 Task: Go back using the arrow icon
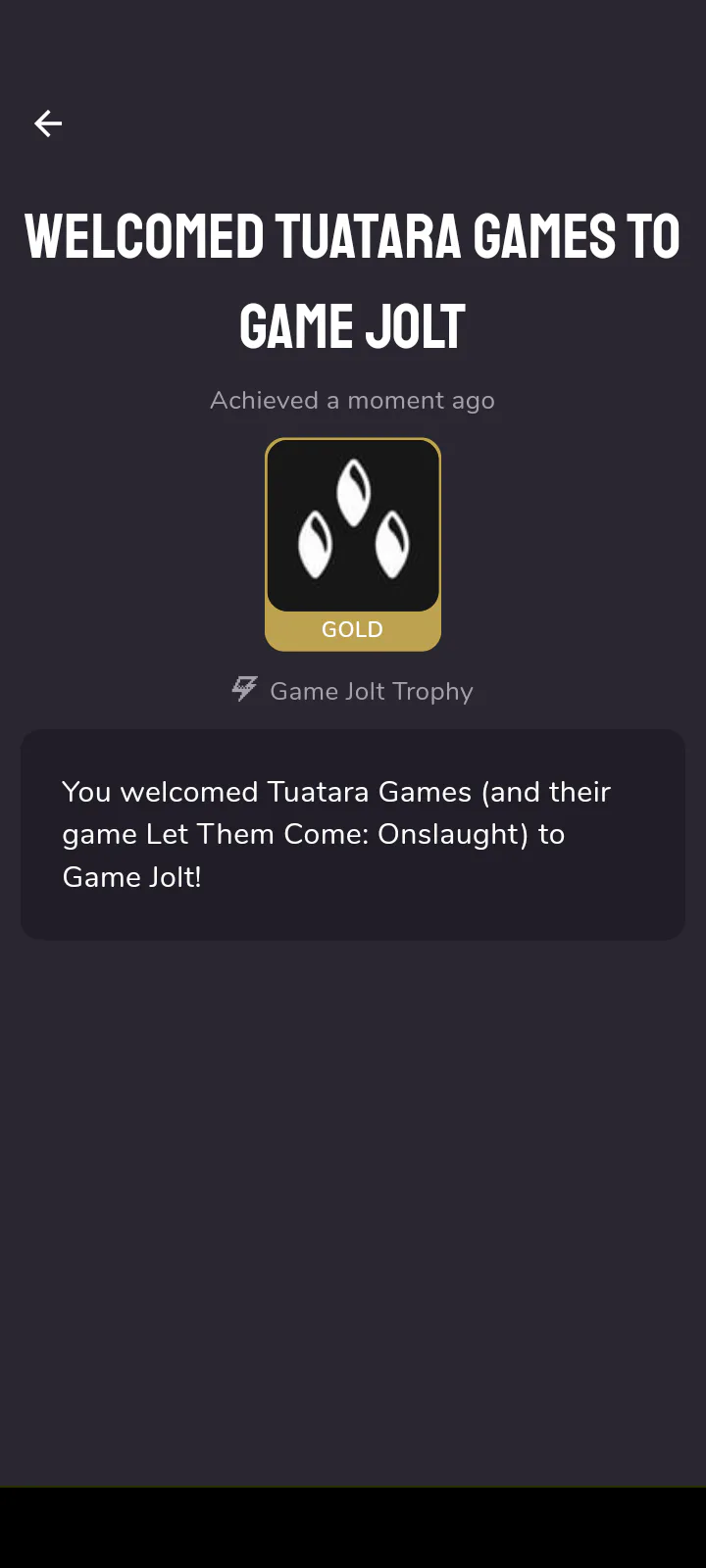point(48,123)
